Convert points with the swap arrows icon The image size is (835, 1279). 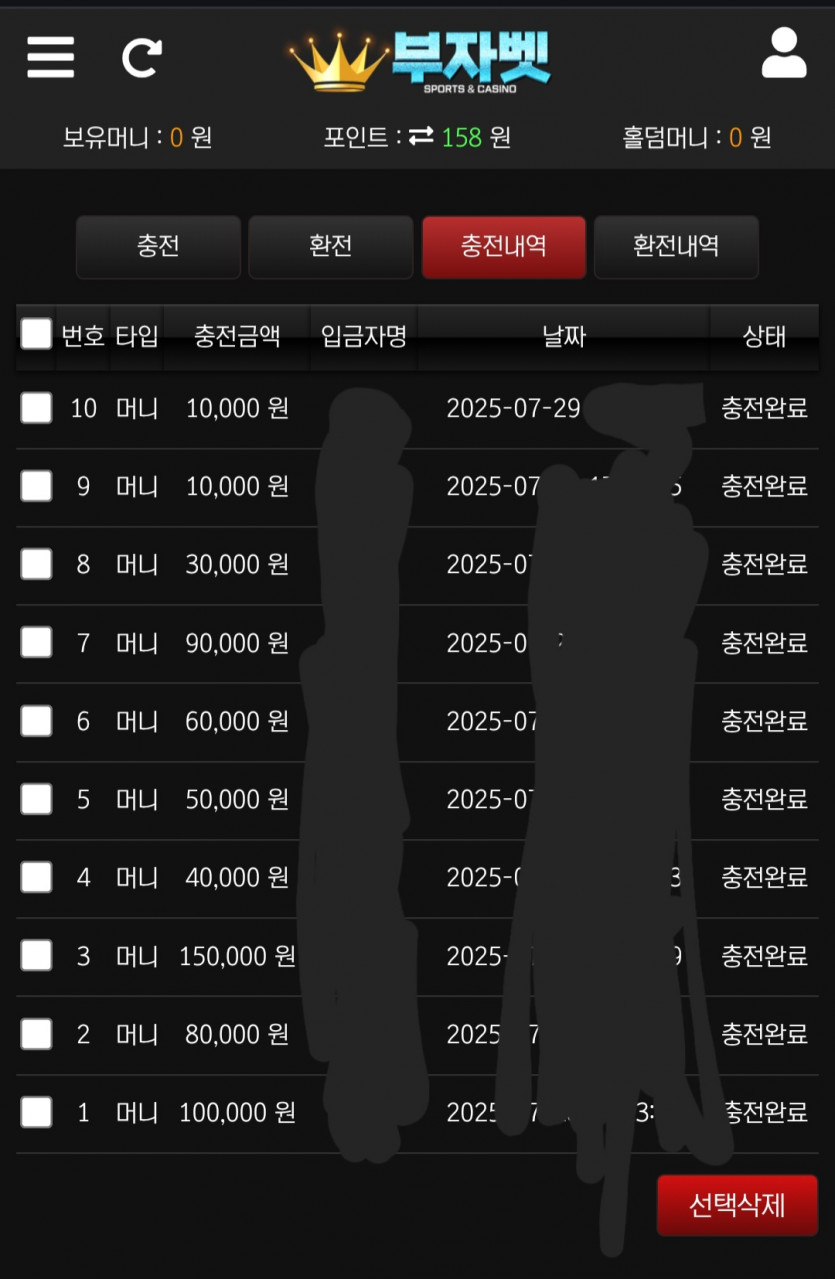(421, 137)
